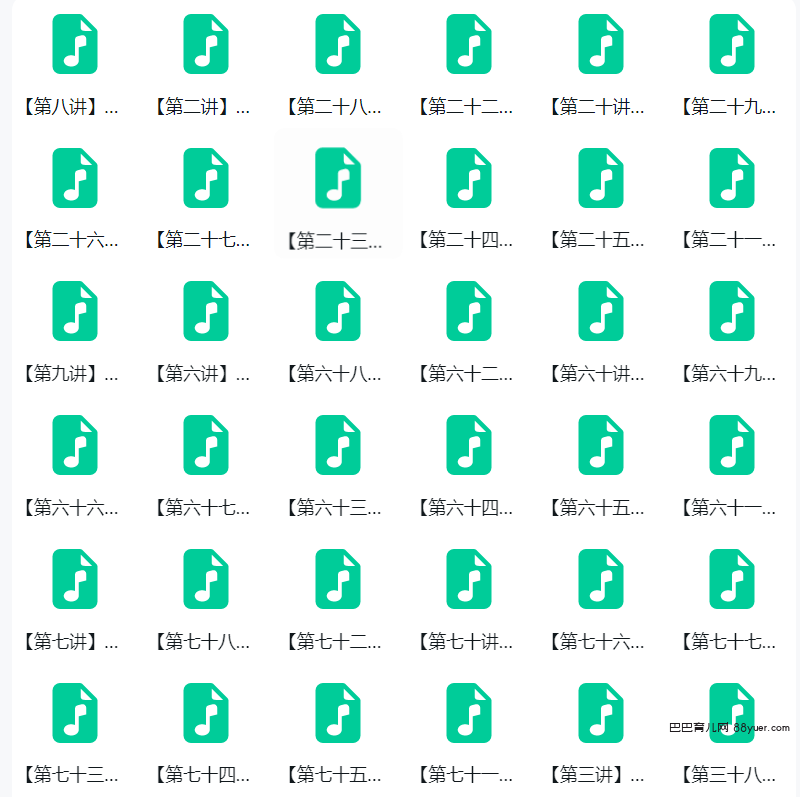Viewport: 800px width, 797px height.
Task: Open the 【第三讲】 audio file
Action: [x=600, y=714]
